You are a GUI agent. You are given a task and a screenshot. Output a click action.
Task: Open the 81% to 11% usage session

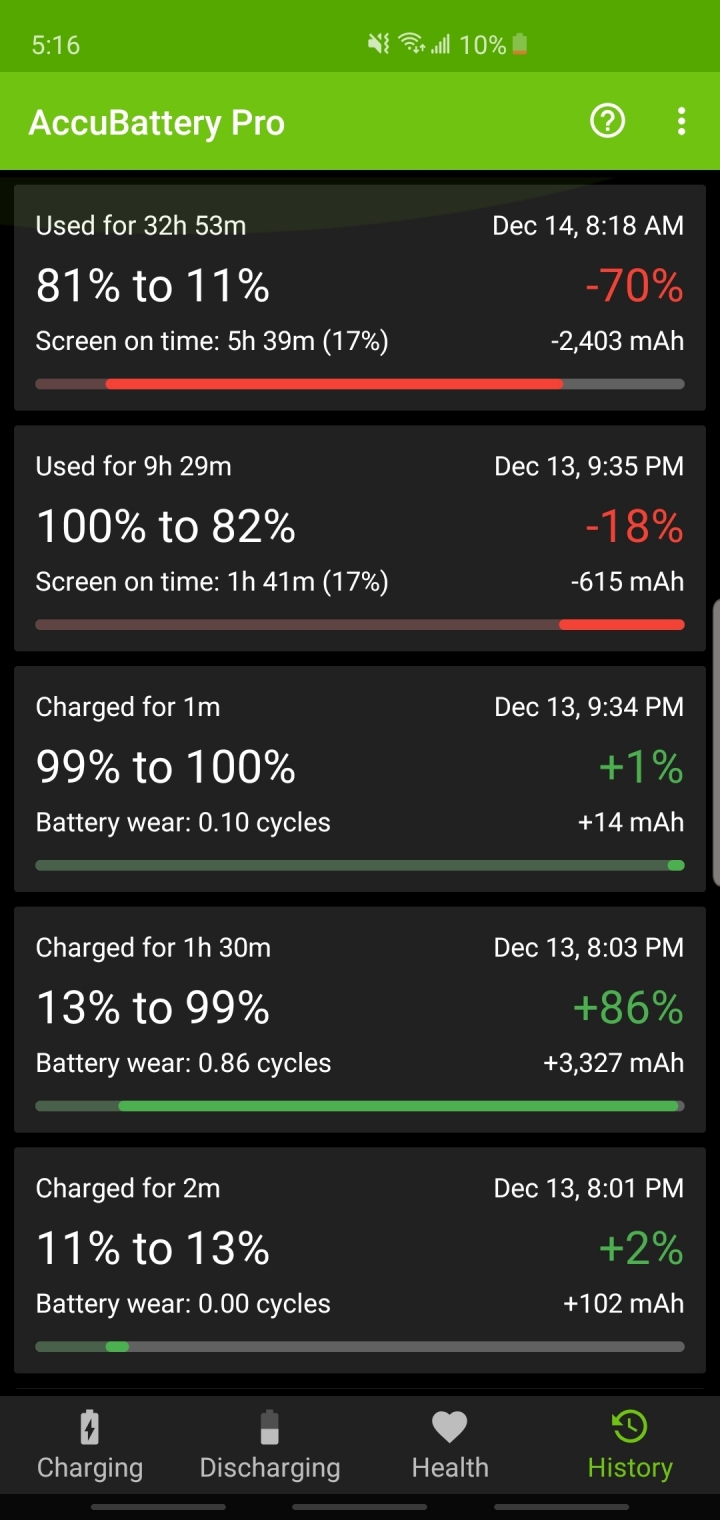360,298
